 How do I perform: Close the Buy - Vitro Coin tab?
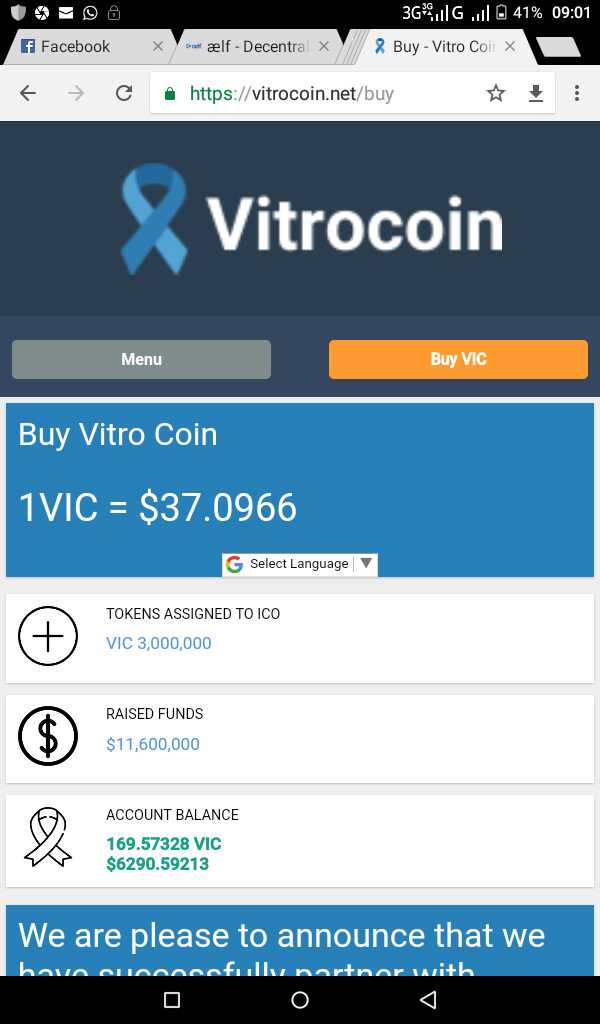pos(510,46)
